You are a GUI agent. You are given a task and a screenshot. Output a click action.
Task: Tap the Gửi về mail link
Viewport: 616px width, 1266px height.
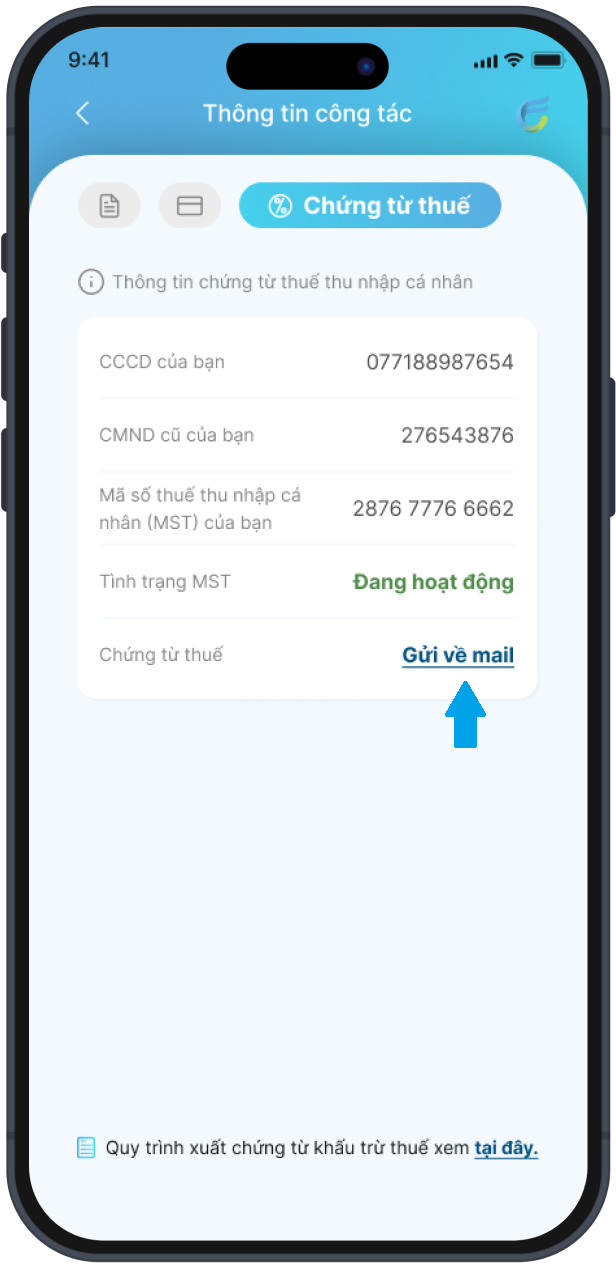pos(458,656)
